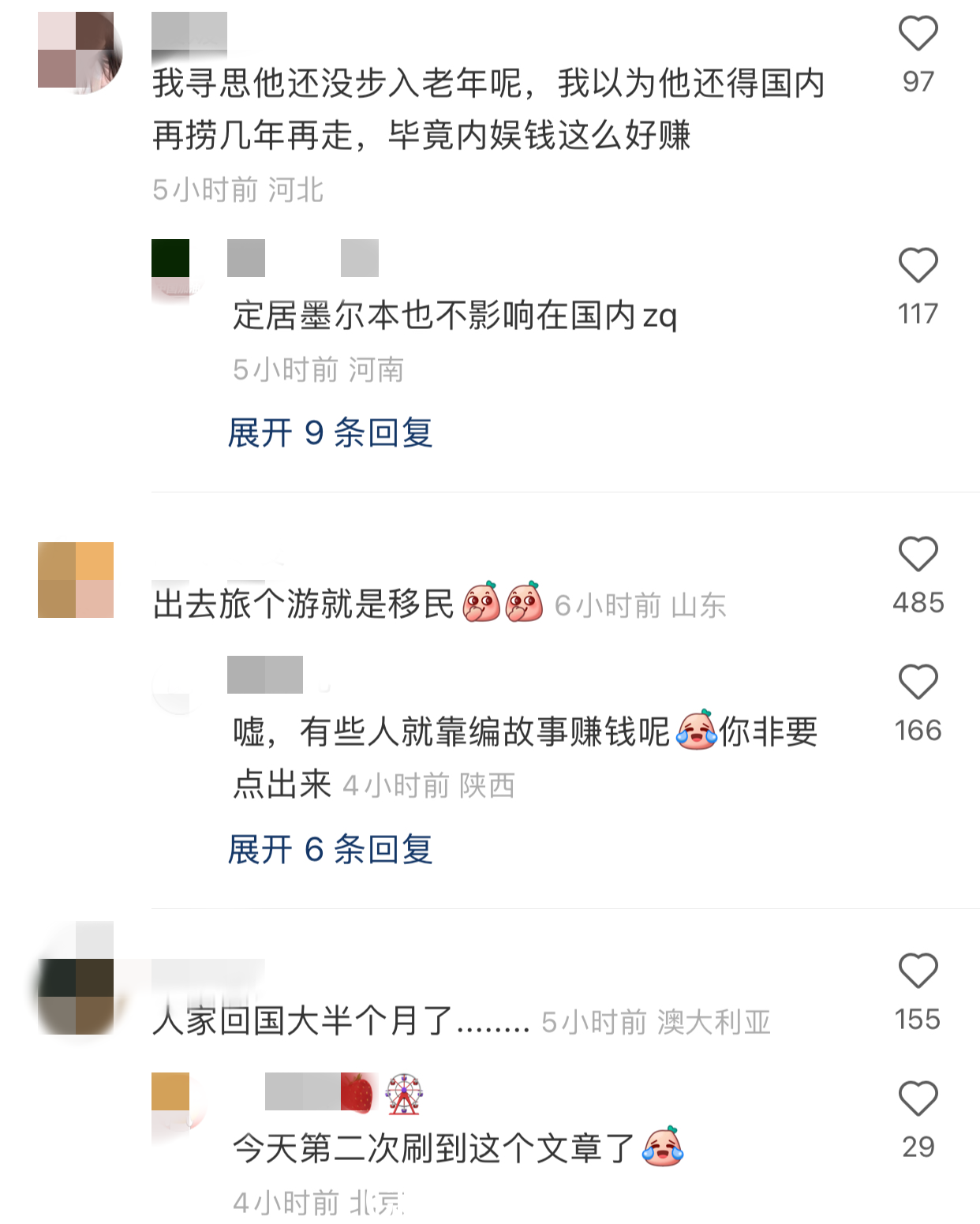This screenshot has height=1224, width=980.
Task: Open avatar of the 澳大利亚 commenter
Action: pyautogui.click(x=77, y=995)
